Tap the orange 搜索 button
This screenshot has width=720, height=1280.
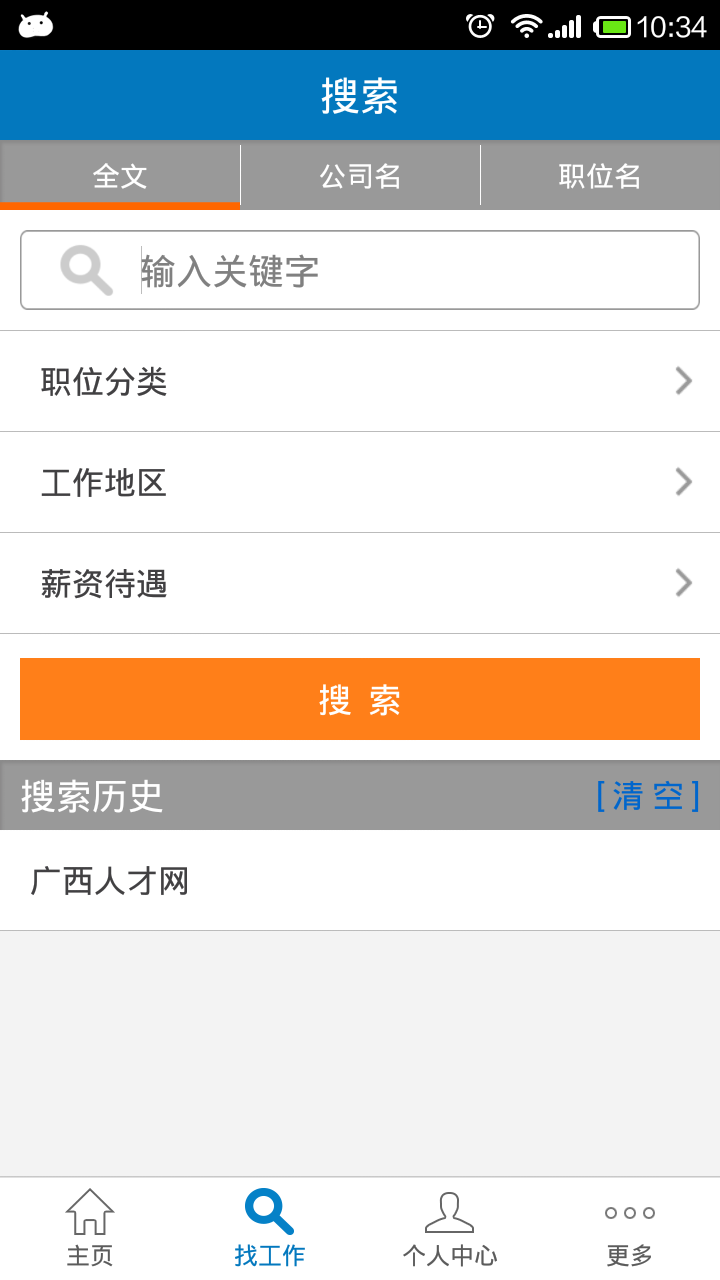(360, 699)
